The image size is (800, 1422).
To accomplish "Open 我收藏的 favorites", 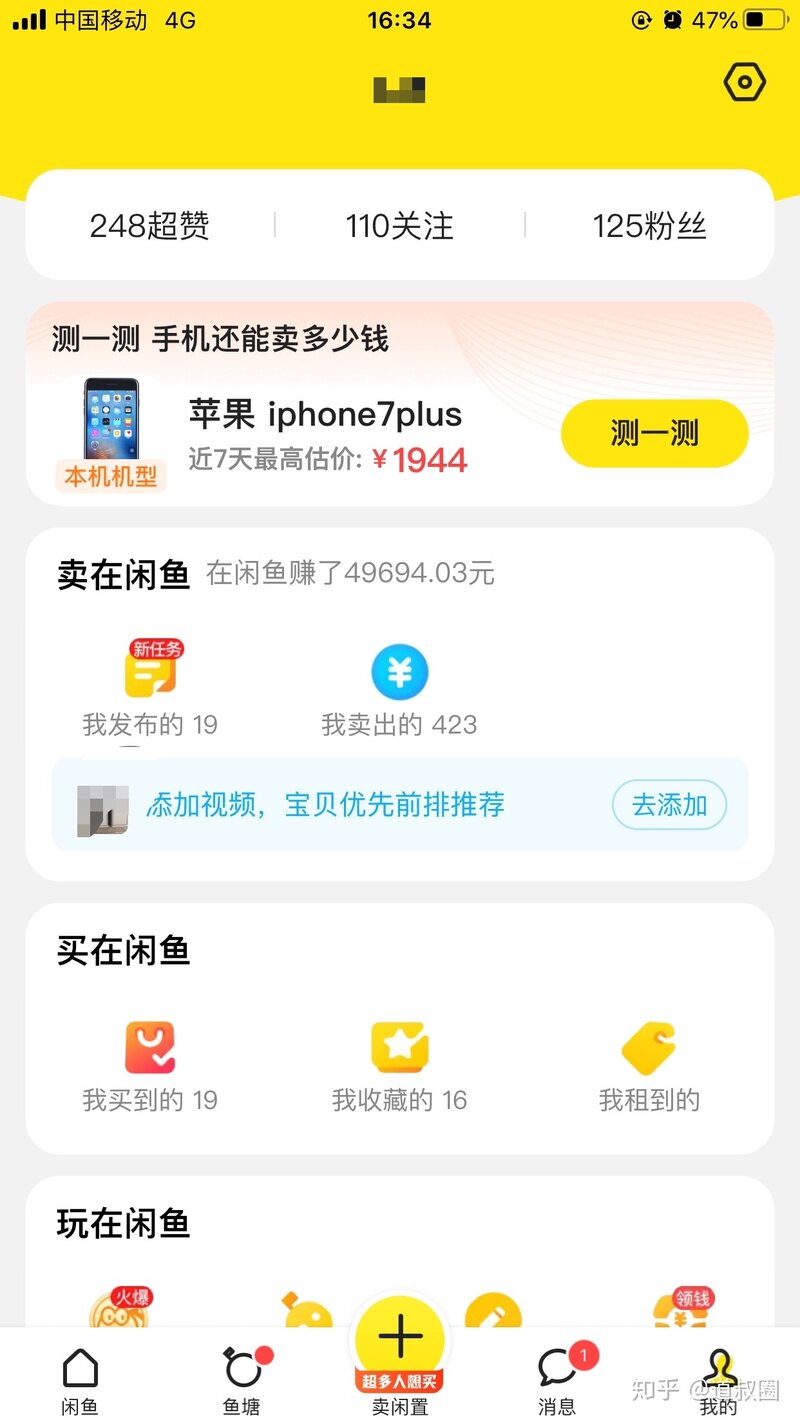I will (399, 1066).
